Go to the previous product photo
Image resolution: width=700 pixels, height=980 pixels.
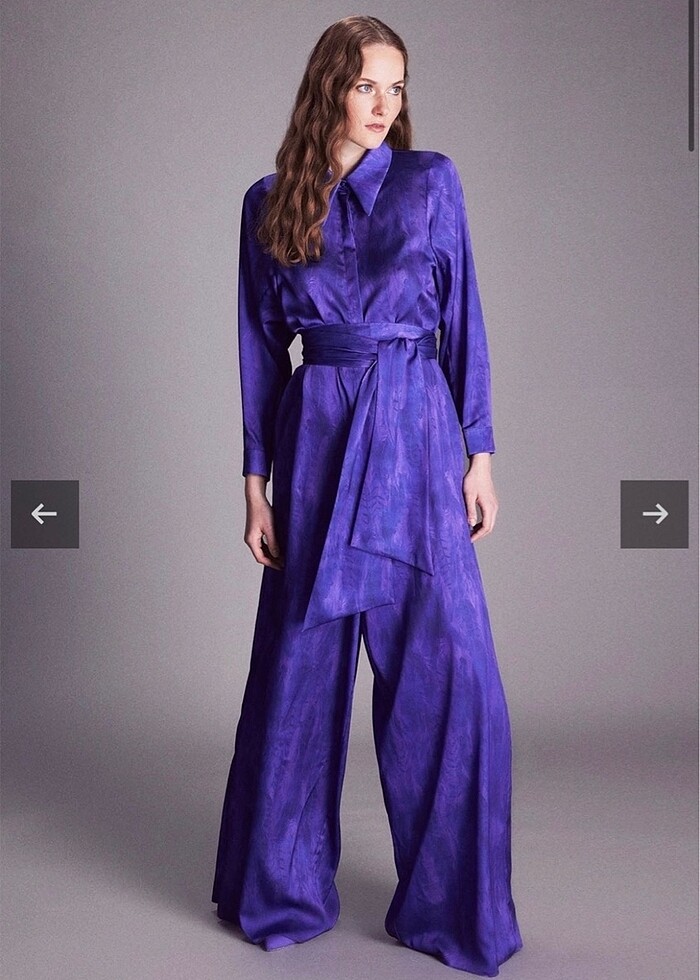[44, 514]
